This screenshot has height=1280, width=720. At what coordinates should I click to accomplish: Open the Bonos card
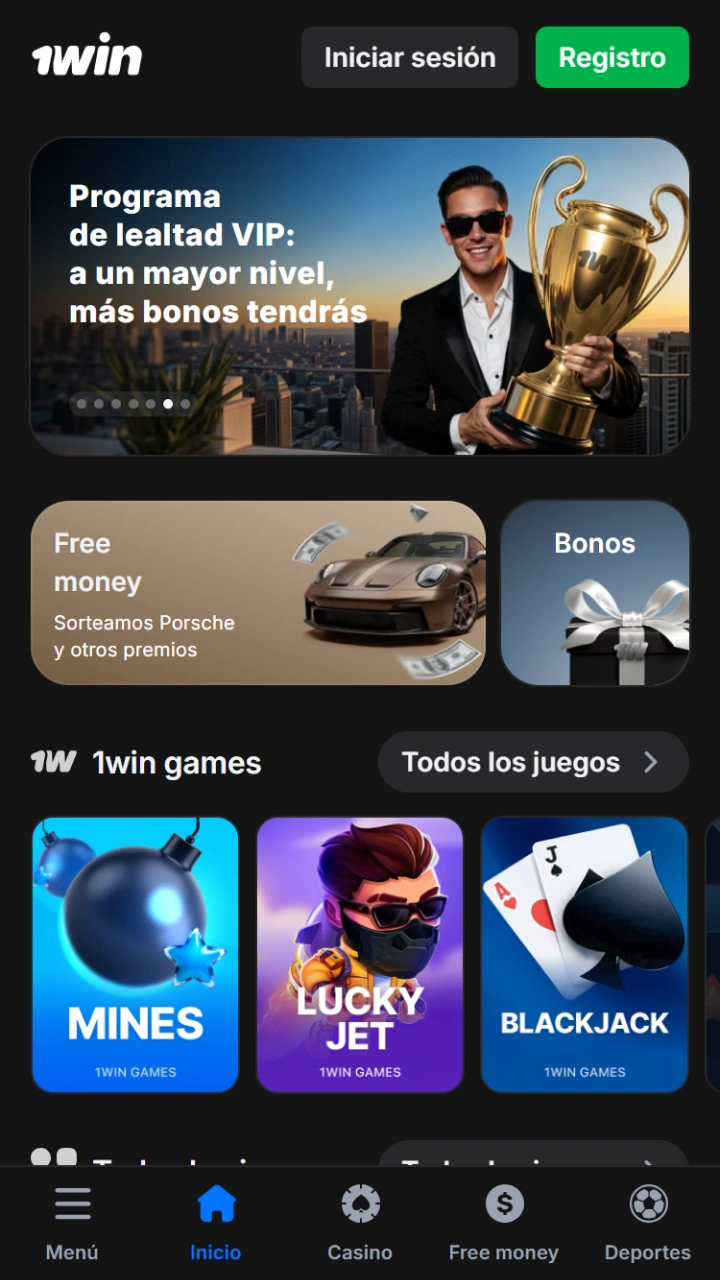coord(595,593)
